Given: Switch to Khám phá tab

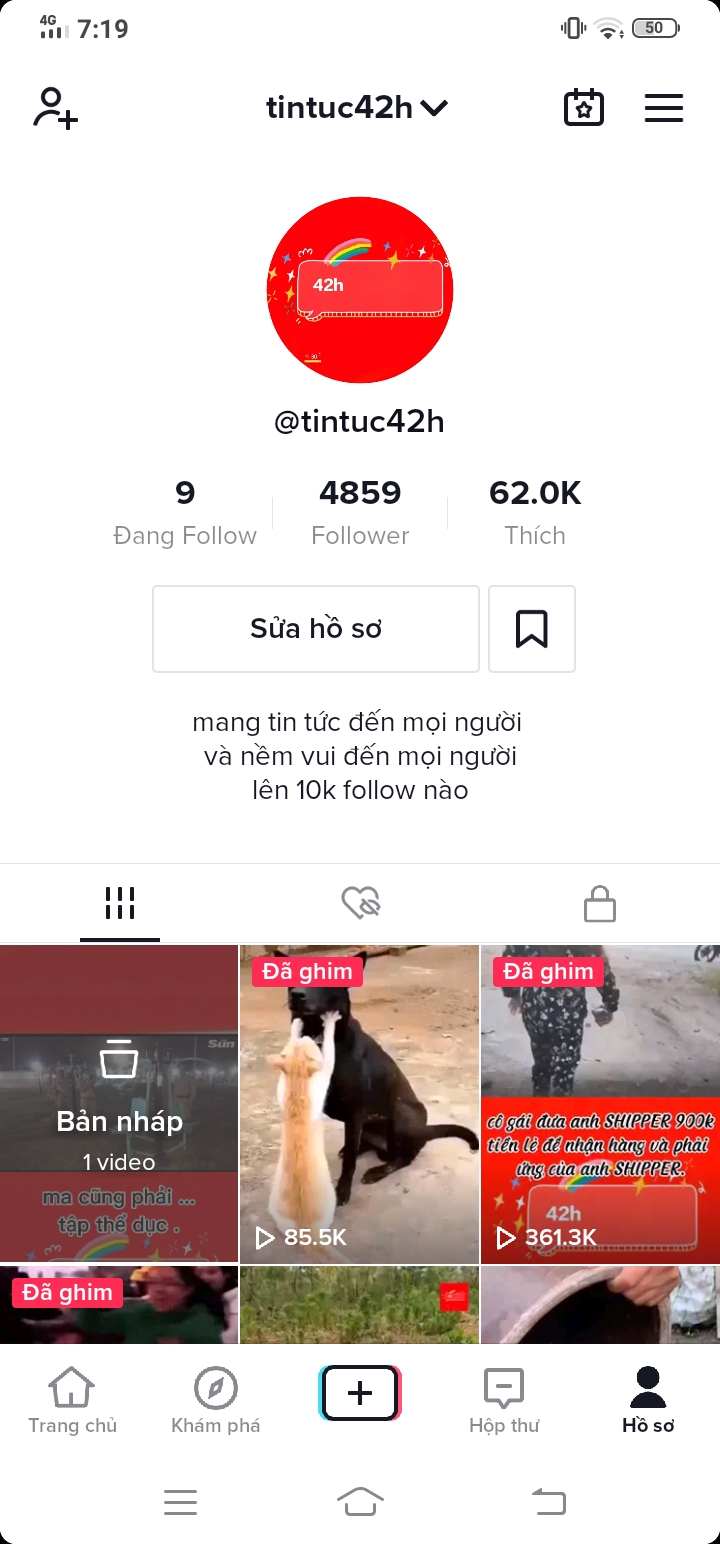Looking at the screenshot, I should [x=216, y=1400].
